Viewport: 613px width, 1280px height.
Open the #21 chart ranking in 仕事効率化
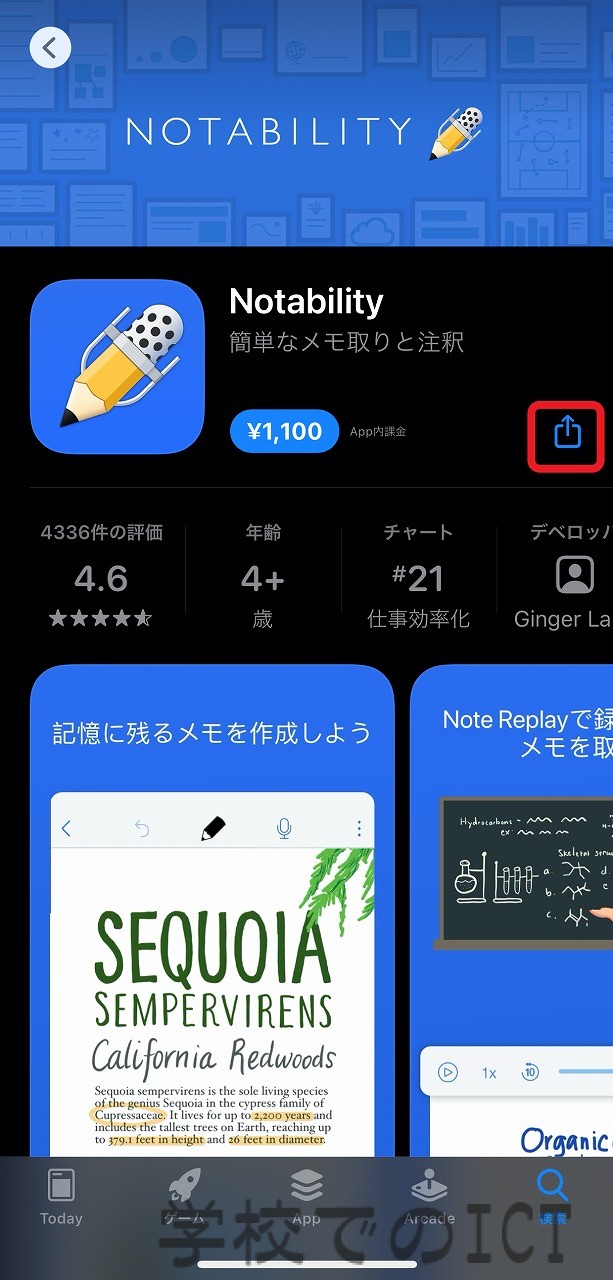coord(418,576)
